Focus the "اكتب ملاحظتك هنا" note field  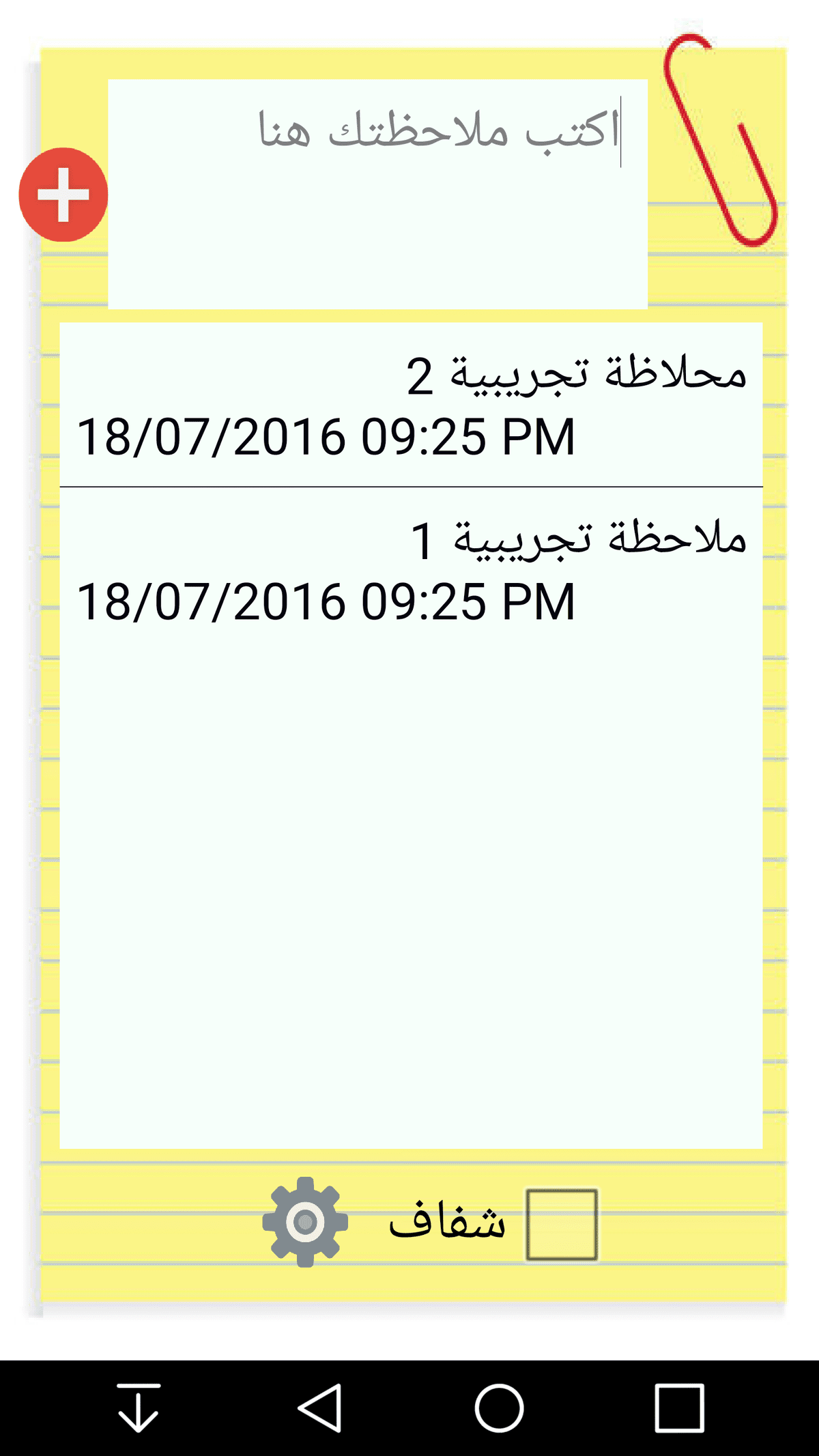tap(377, 195)
